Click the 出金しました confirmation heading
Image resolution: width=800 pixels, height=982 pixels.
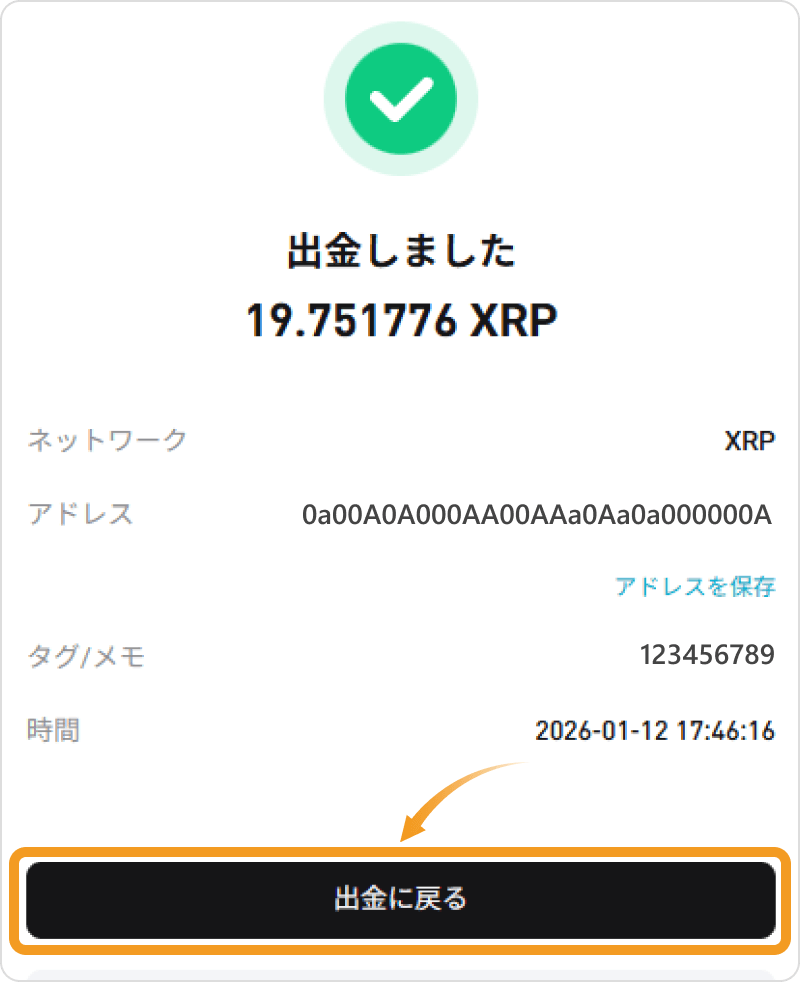point(401,253)
